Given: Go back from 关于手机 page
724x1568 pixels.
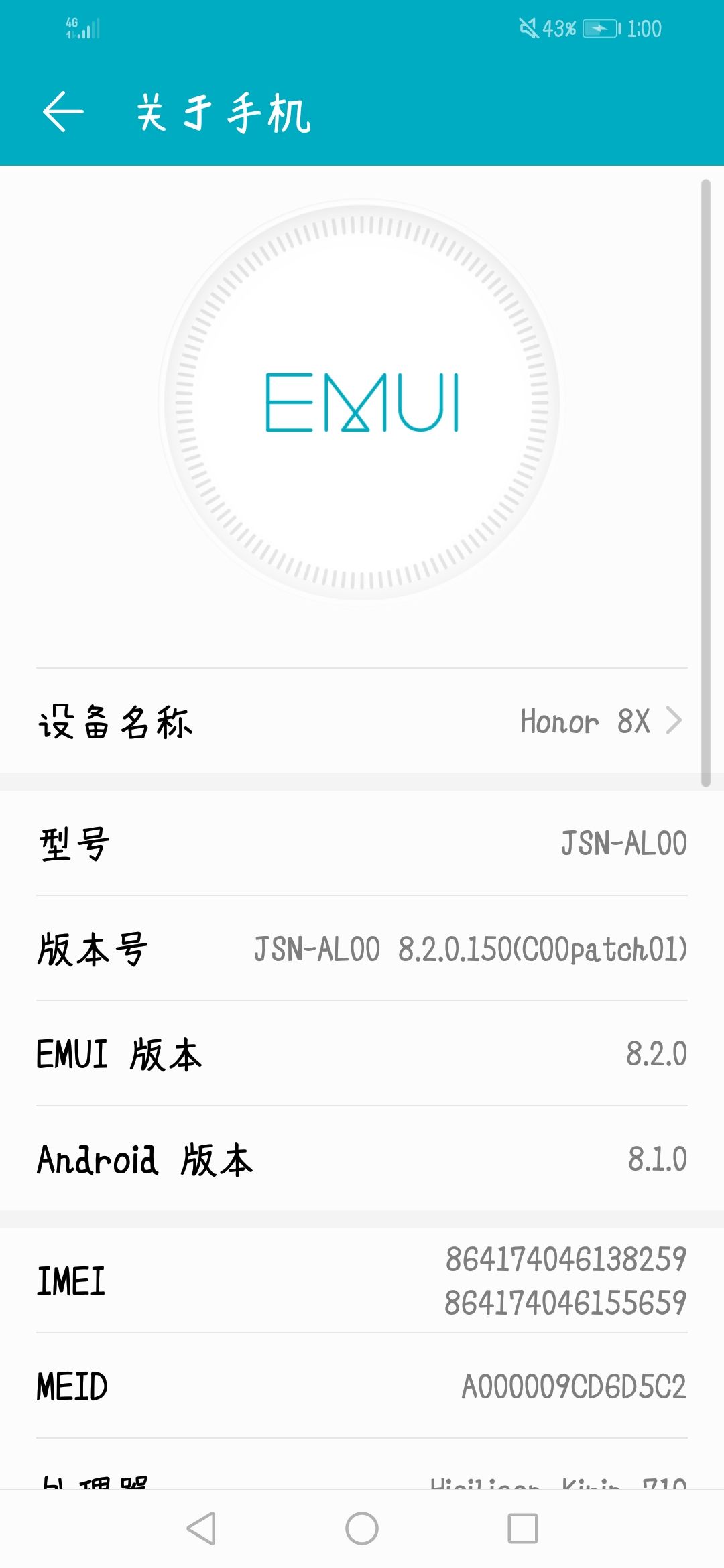Looking at the screenshot, I should (63, 112).
